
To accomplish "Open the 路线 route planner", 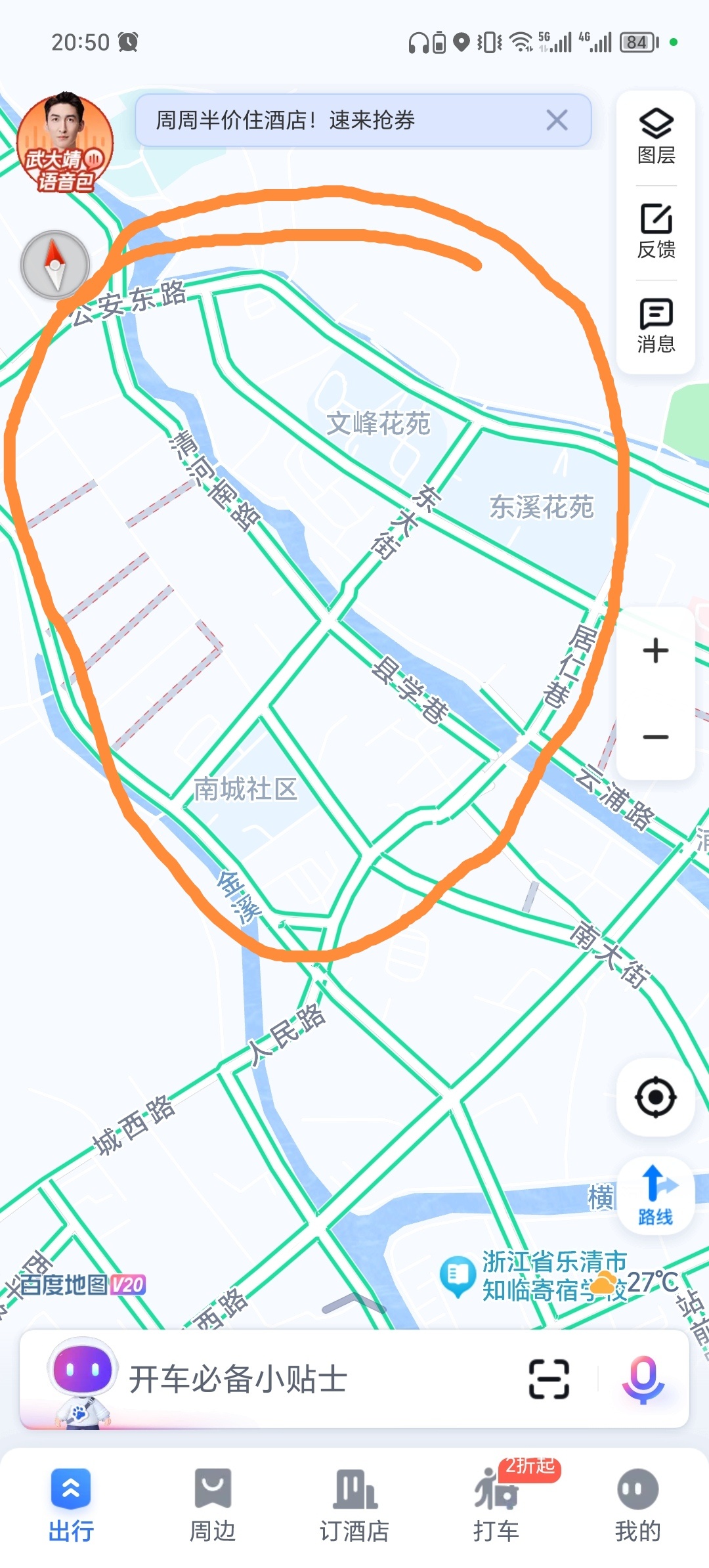I will [656, 1195].
